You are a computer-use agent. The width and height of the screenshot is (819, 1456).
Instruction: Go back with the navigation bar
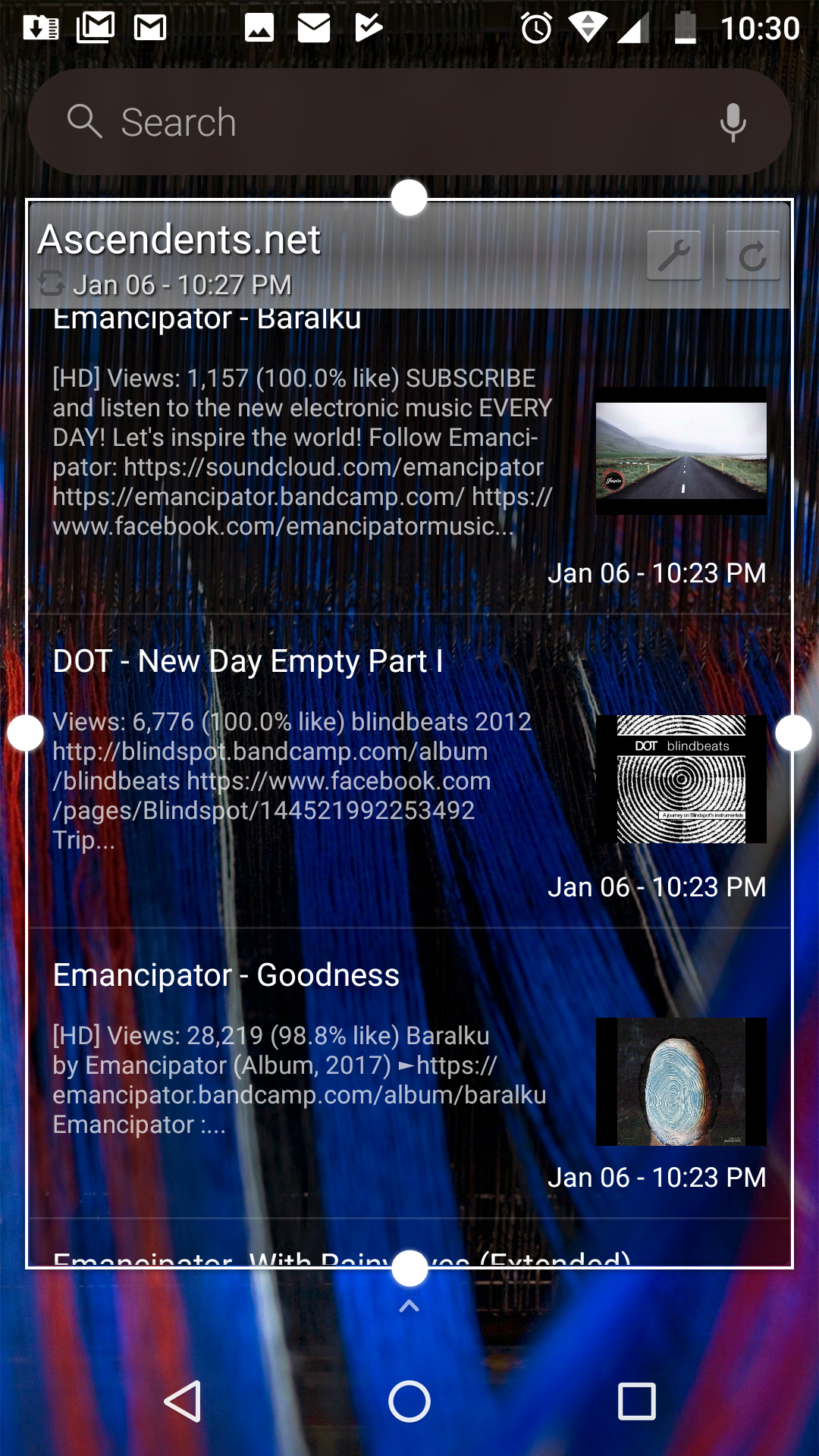point(183,1401)
